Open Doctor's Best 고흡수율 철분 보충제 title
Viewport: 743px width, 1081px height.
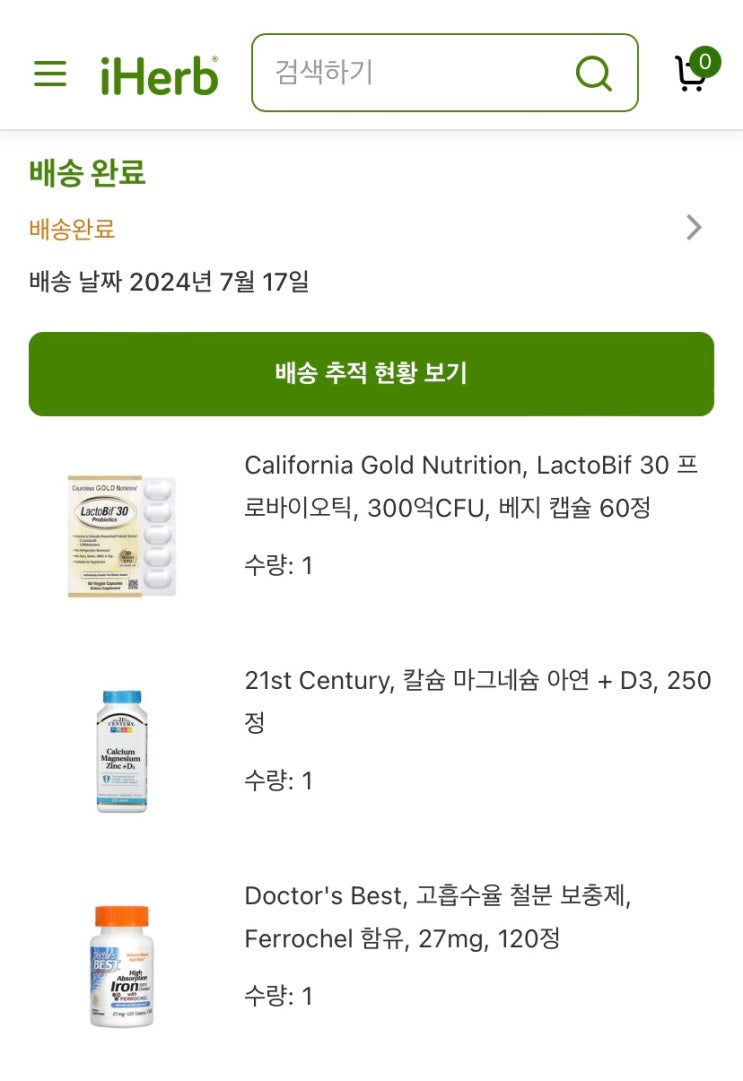(437, 917)
